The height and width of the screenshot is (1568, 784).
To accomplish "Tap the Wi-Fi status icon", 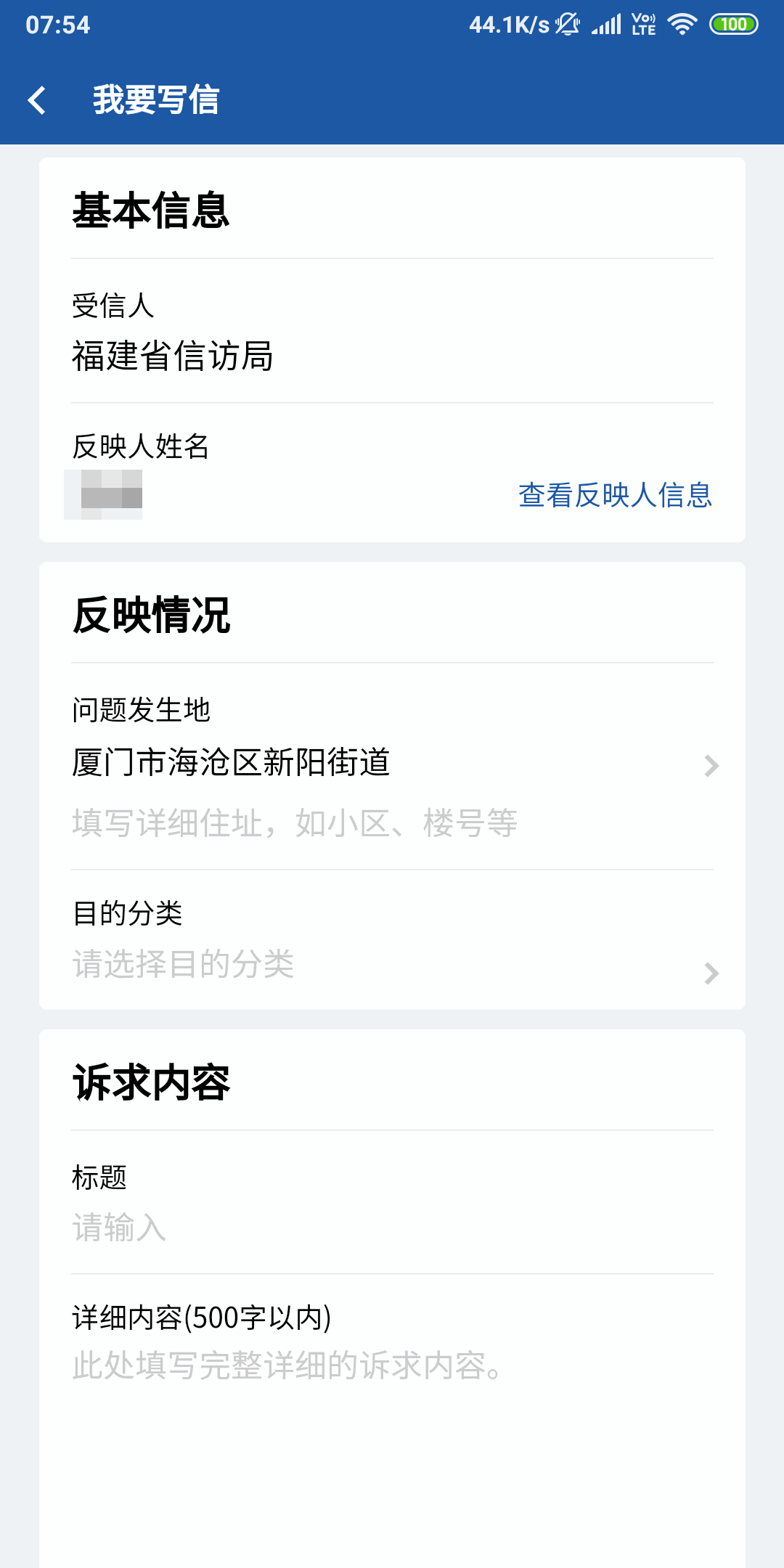I will (682, 23).
